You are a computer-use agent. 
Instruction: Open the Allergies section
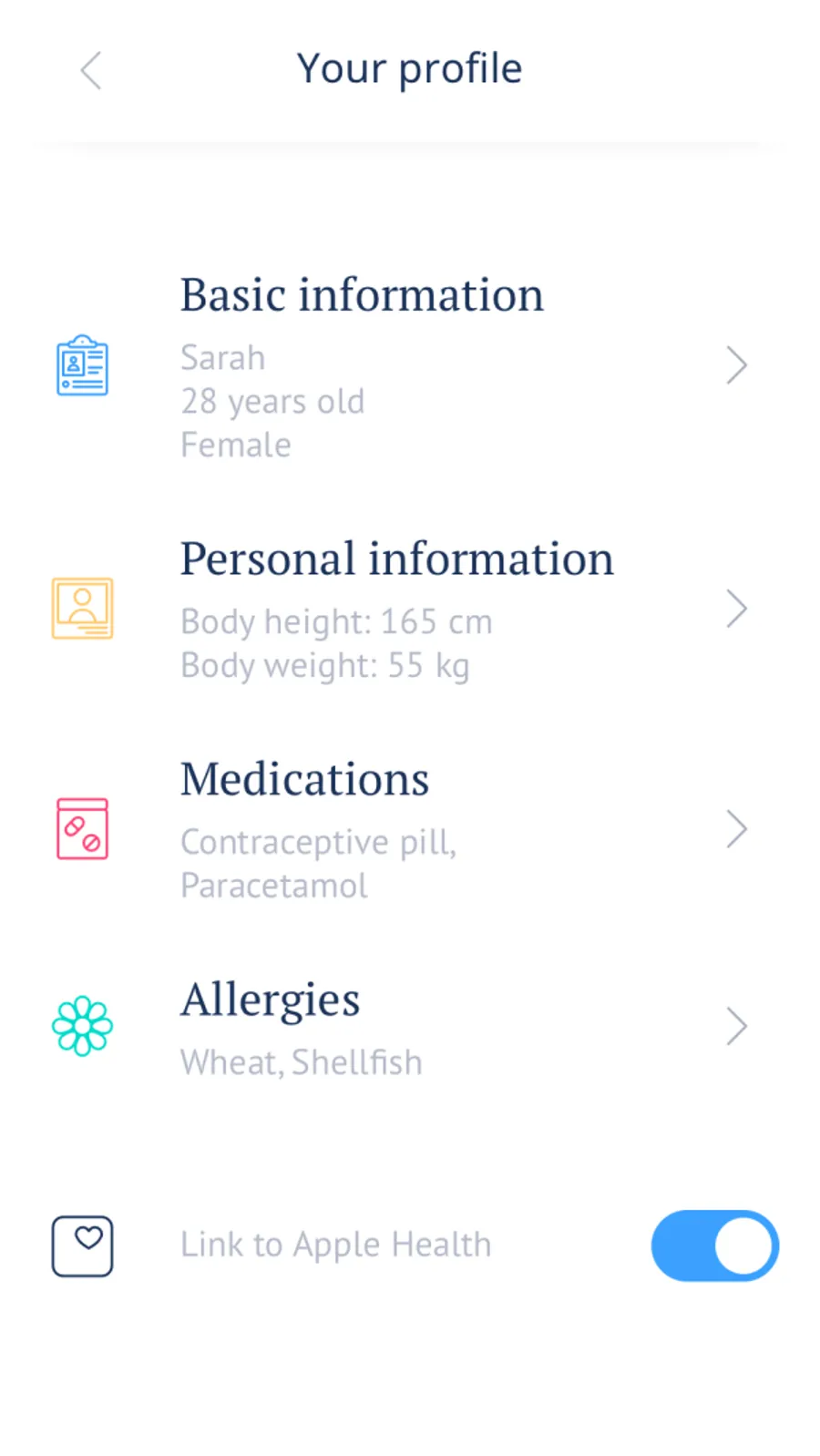pyautogui.click(x=736, y=1026)
